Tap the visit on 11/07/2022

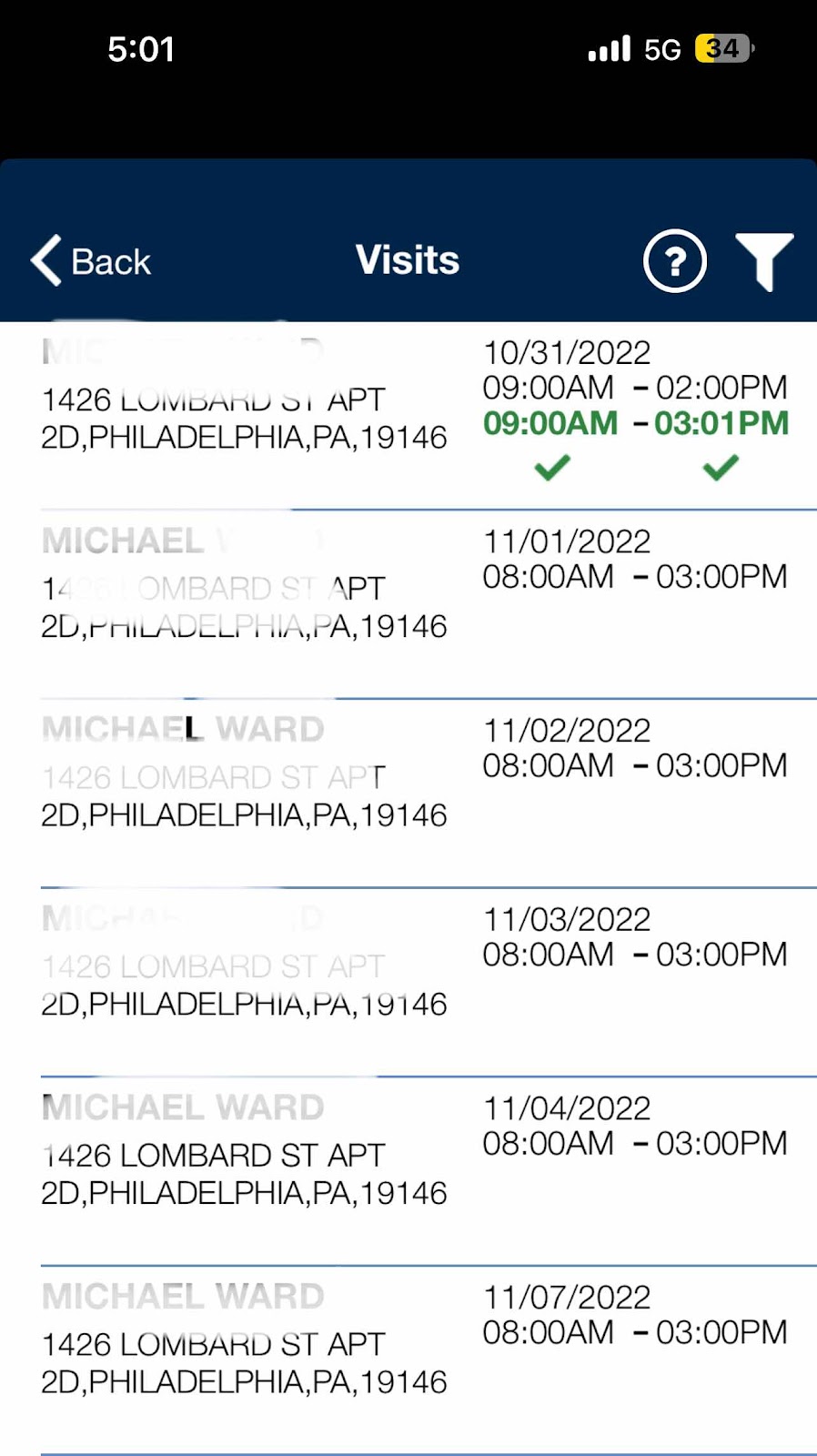point(408,1360)
